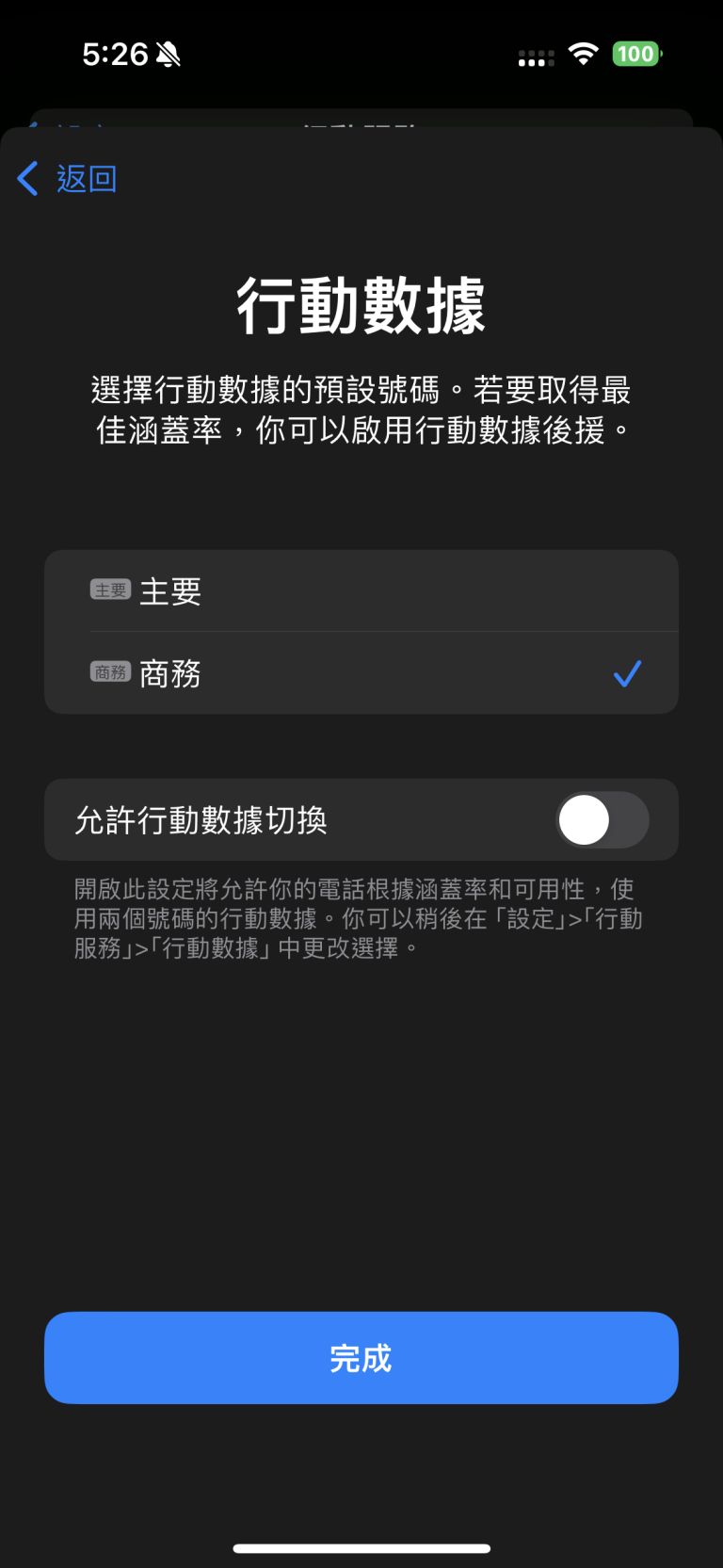
Task: Tap the cellular signal dots icon
Action: pos(534,58)
